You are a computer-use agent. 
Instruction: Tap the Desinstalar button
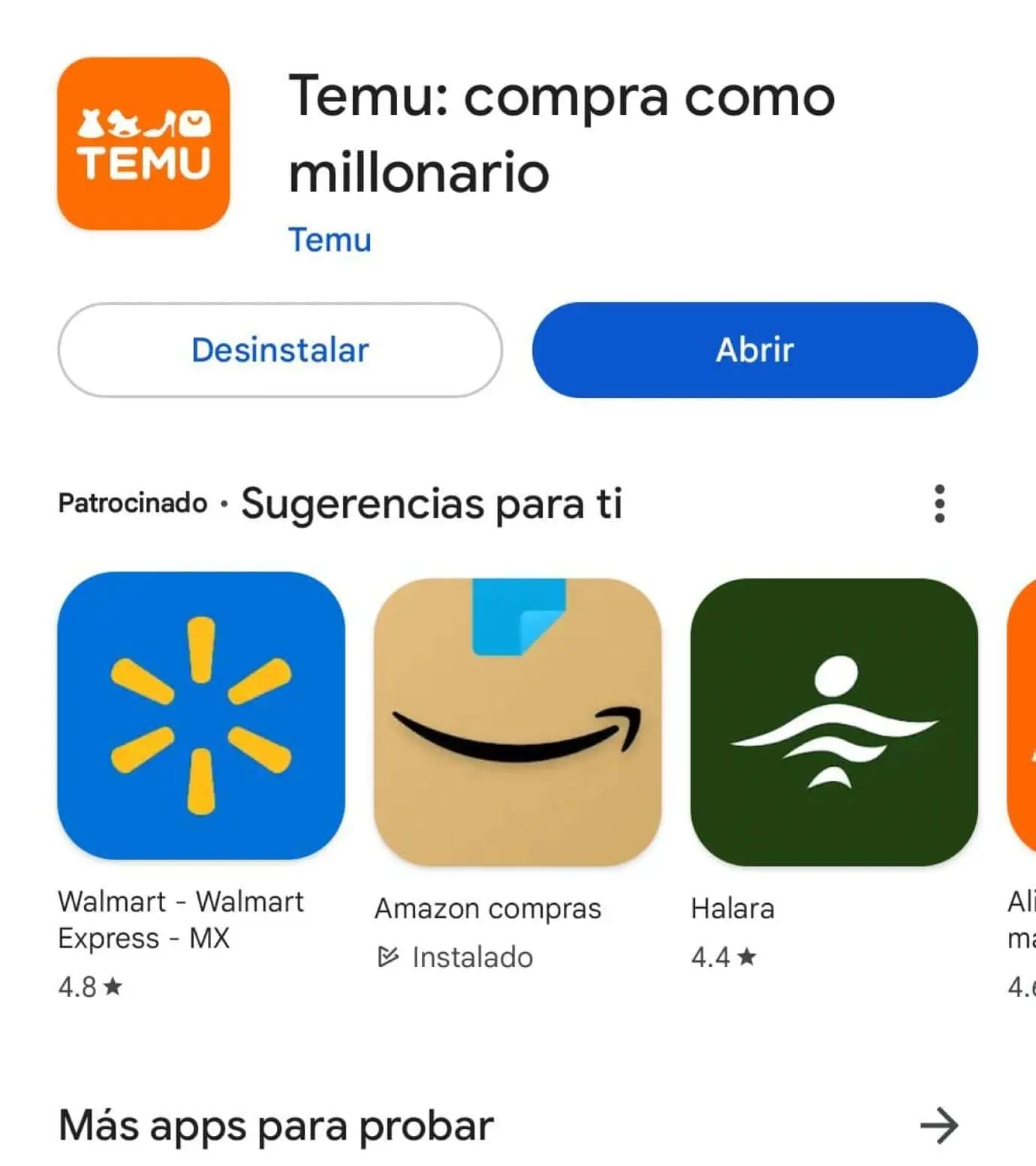coord(280,350)
